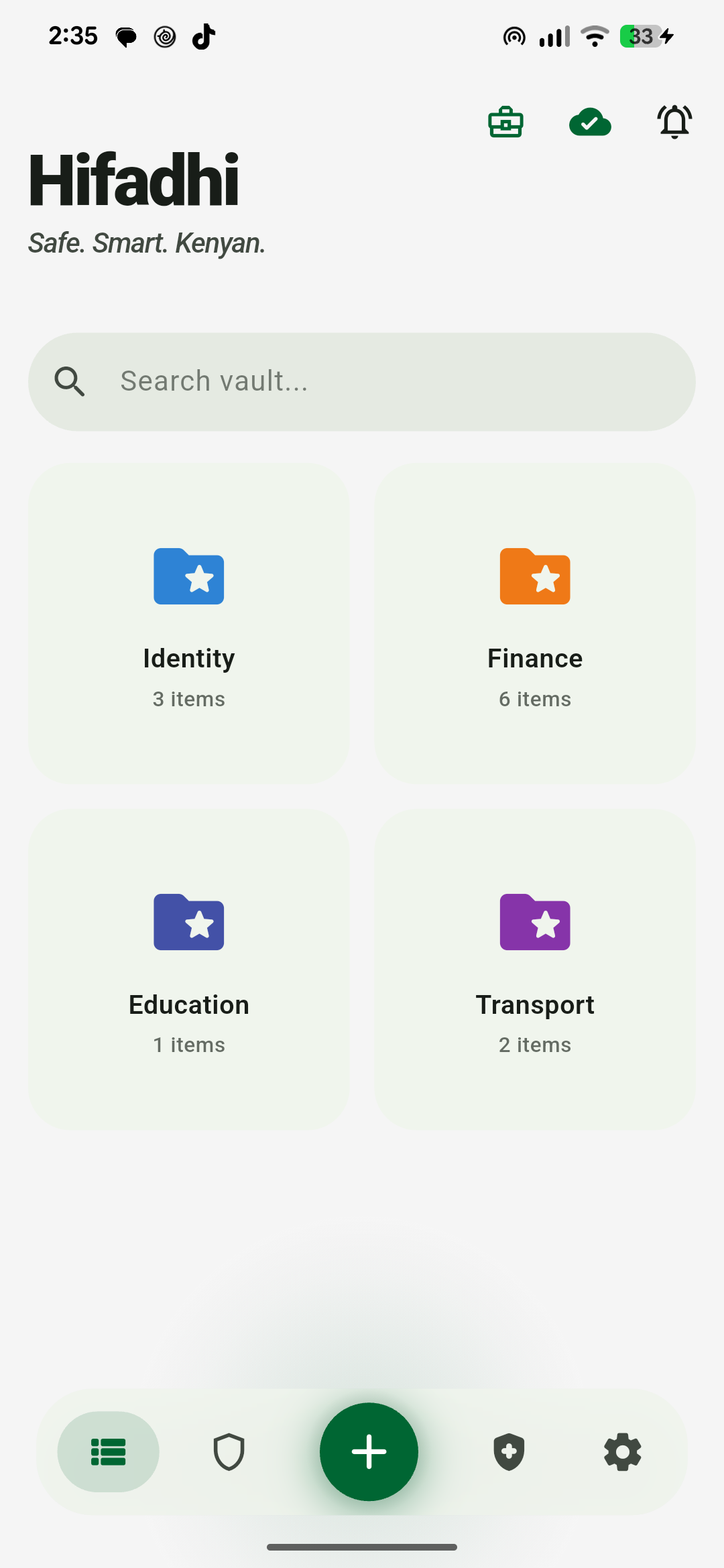Switch to the outlined shield tab

(x=229, y=1452)
